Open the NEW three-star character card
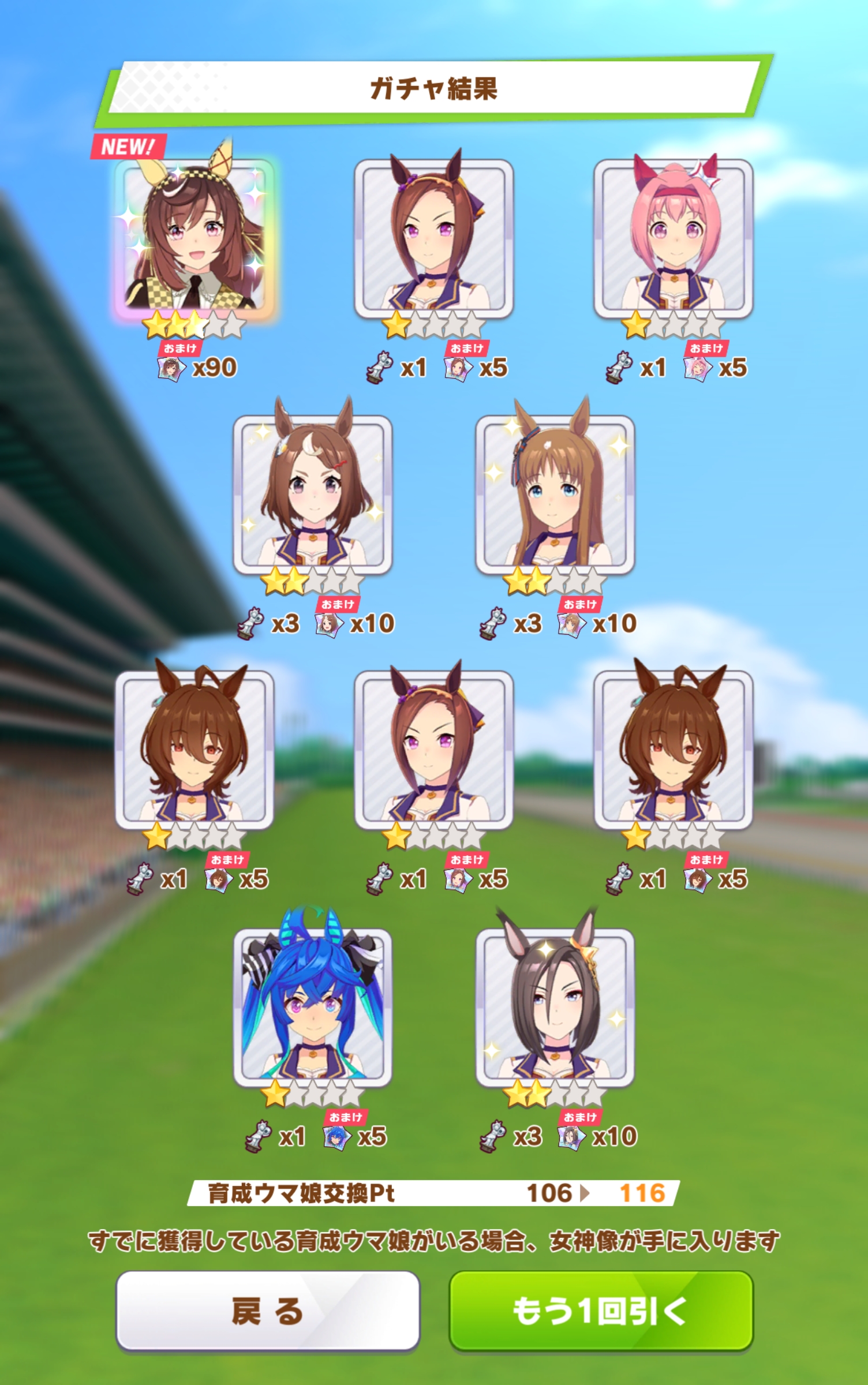 [194, 238]
